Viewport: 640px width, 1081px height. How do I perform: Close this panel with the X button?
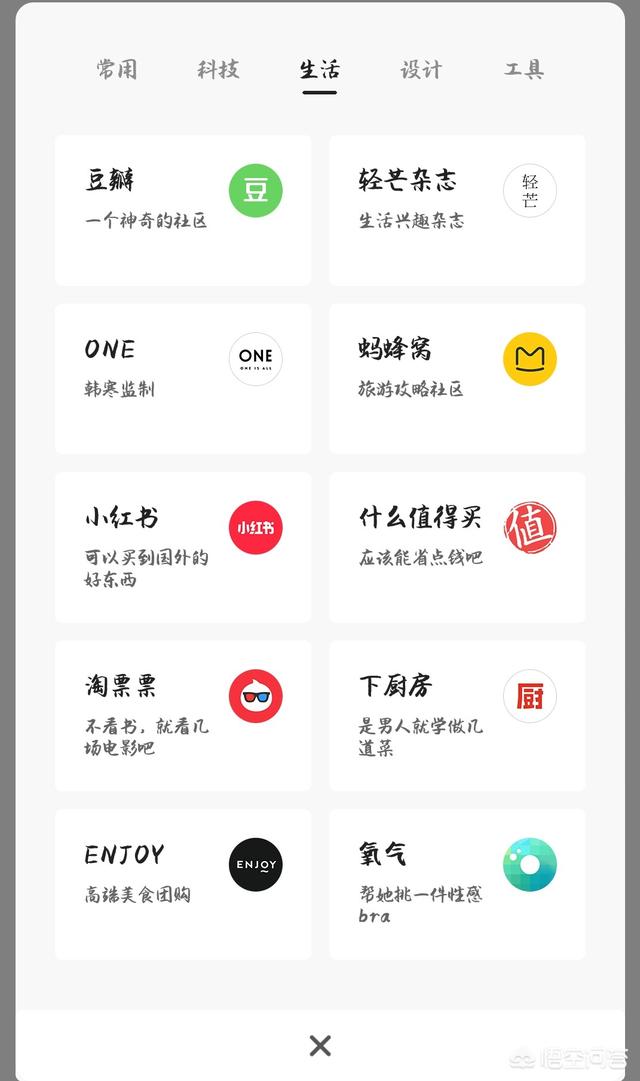click(320, 1046)
